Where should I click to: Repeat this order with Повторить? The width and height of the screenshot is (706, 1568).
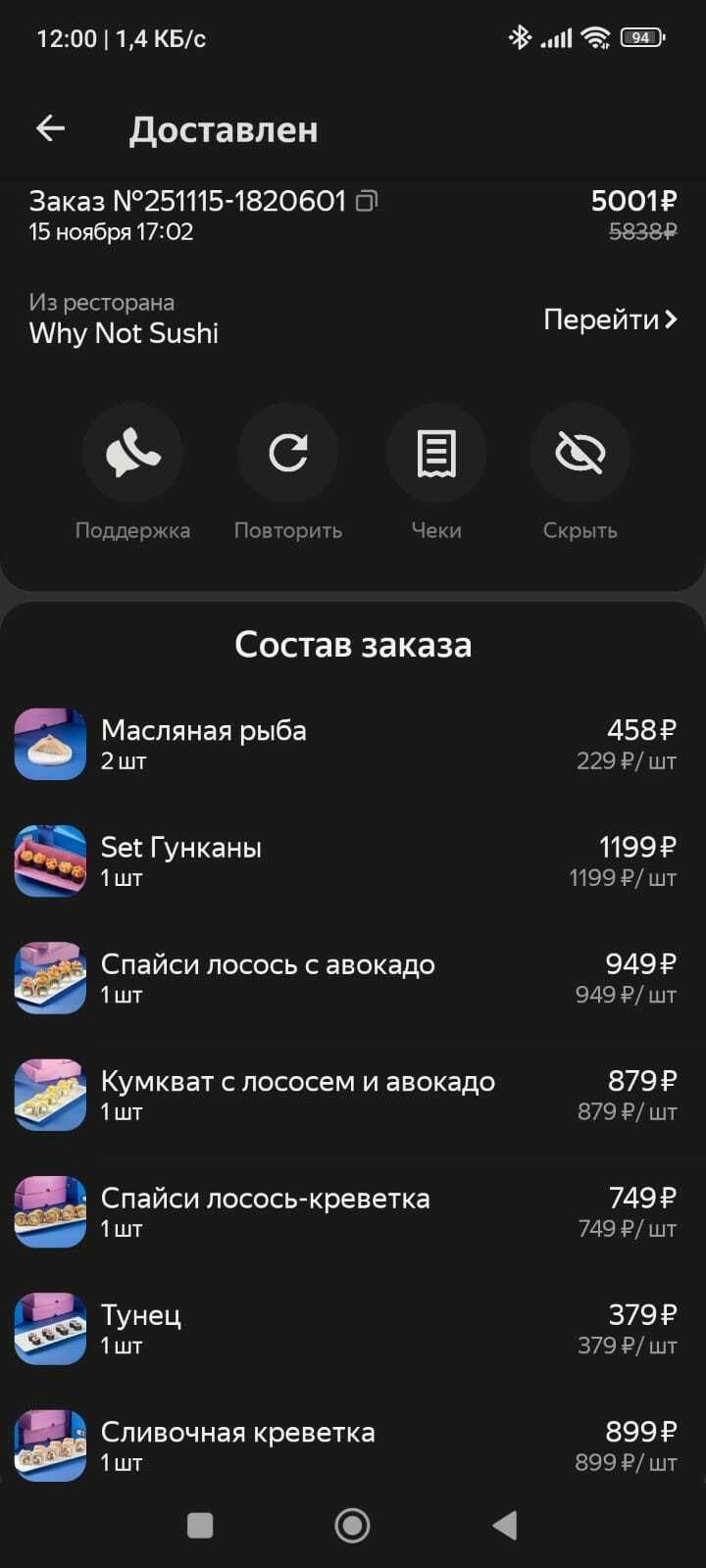coord(288,454)
